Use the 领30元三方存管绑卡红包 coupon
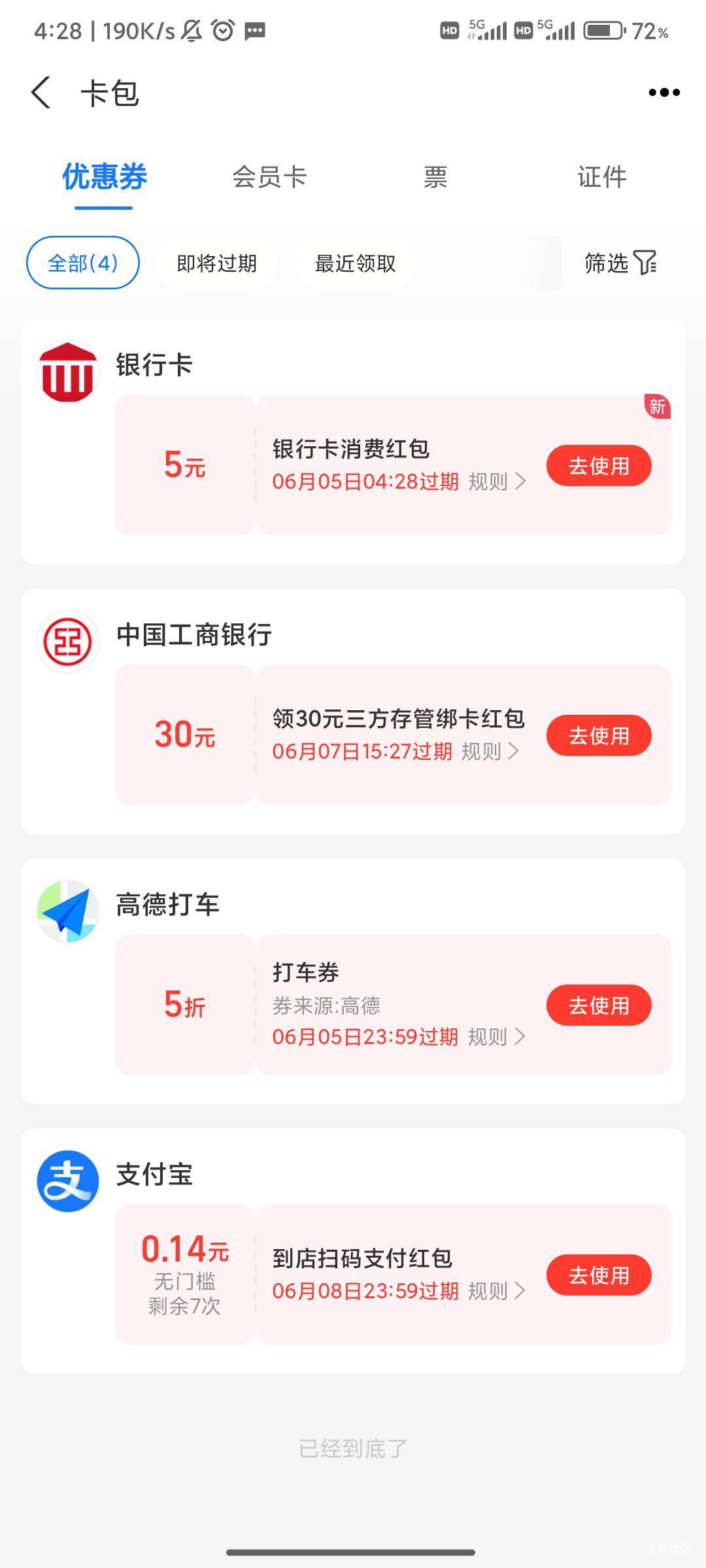The image size is (706, 1568). point(599,736)
